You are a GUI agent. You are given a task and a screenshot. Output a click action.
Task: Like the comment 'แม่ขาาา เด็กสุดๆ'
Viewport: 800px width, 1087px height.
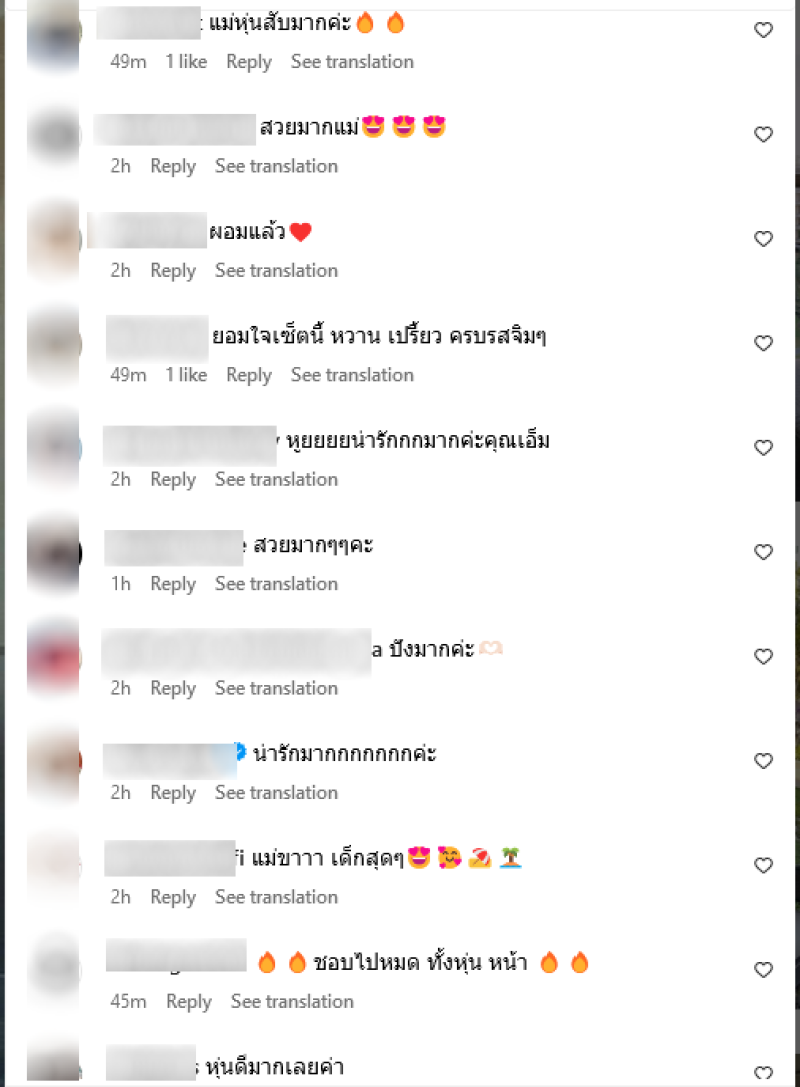(x=763, y=865)
